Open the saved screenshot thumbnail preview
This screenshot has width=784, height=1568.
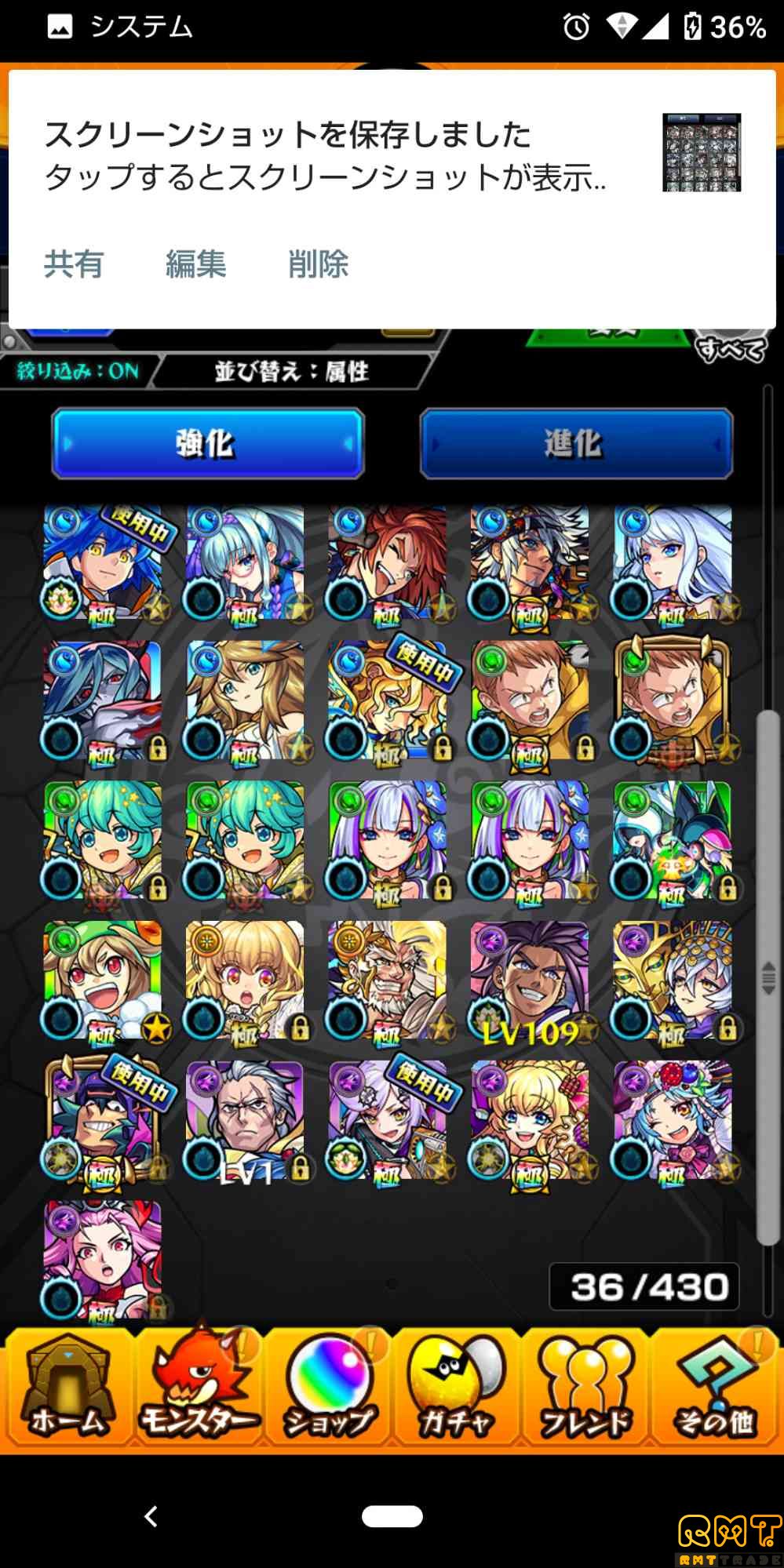coord(701,153)
